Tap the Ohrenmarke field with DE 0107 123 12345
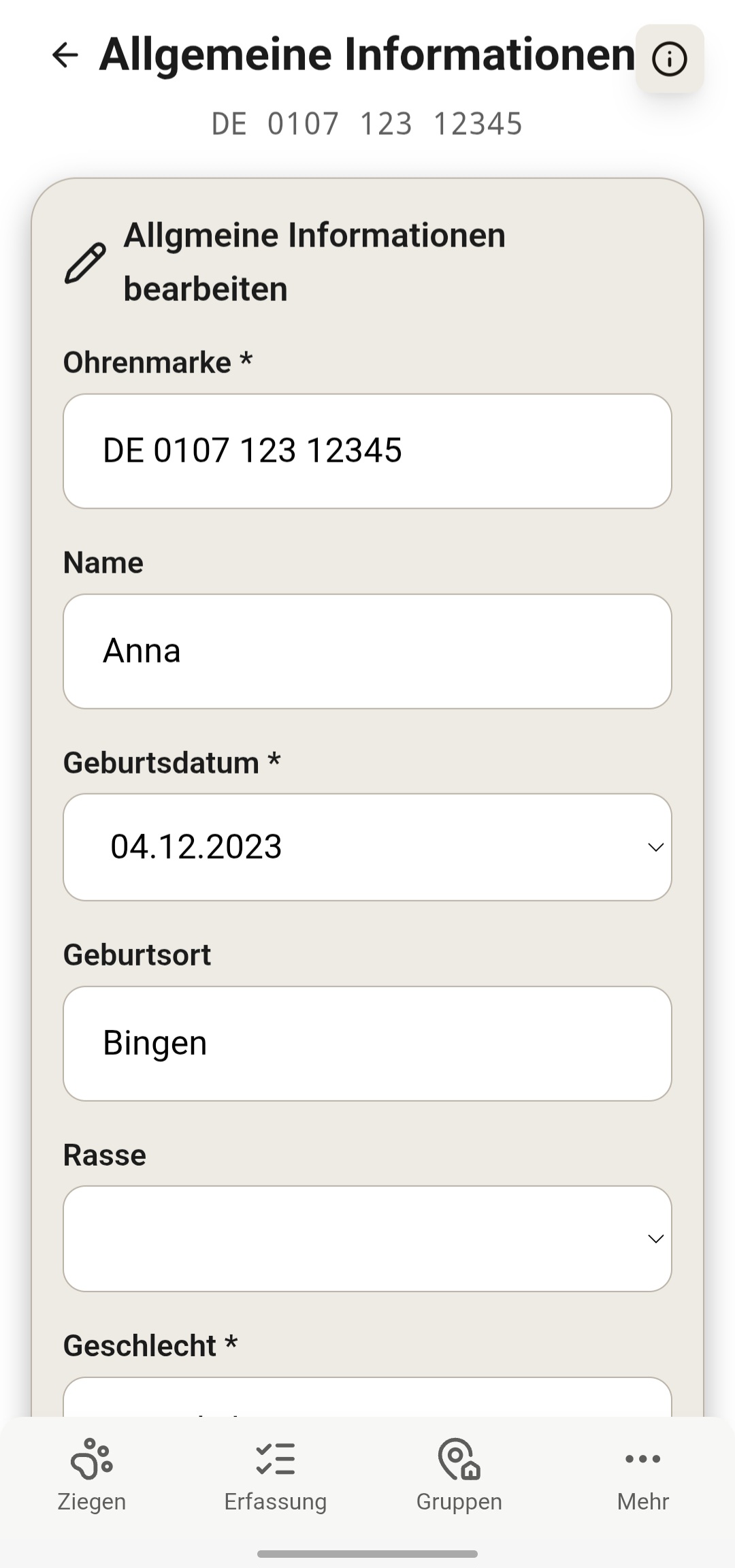This screenshot has height=1568, width=735. tap(367, 450)
